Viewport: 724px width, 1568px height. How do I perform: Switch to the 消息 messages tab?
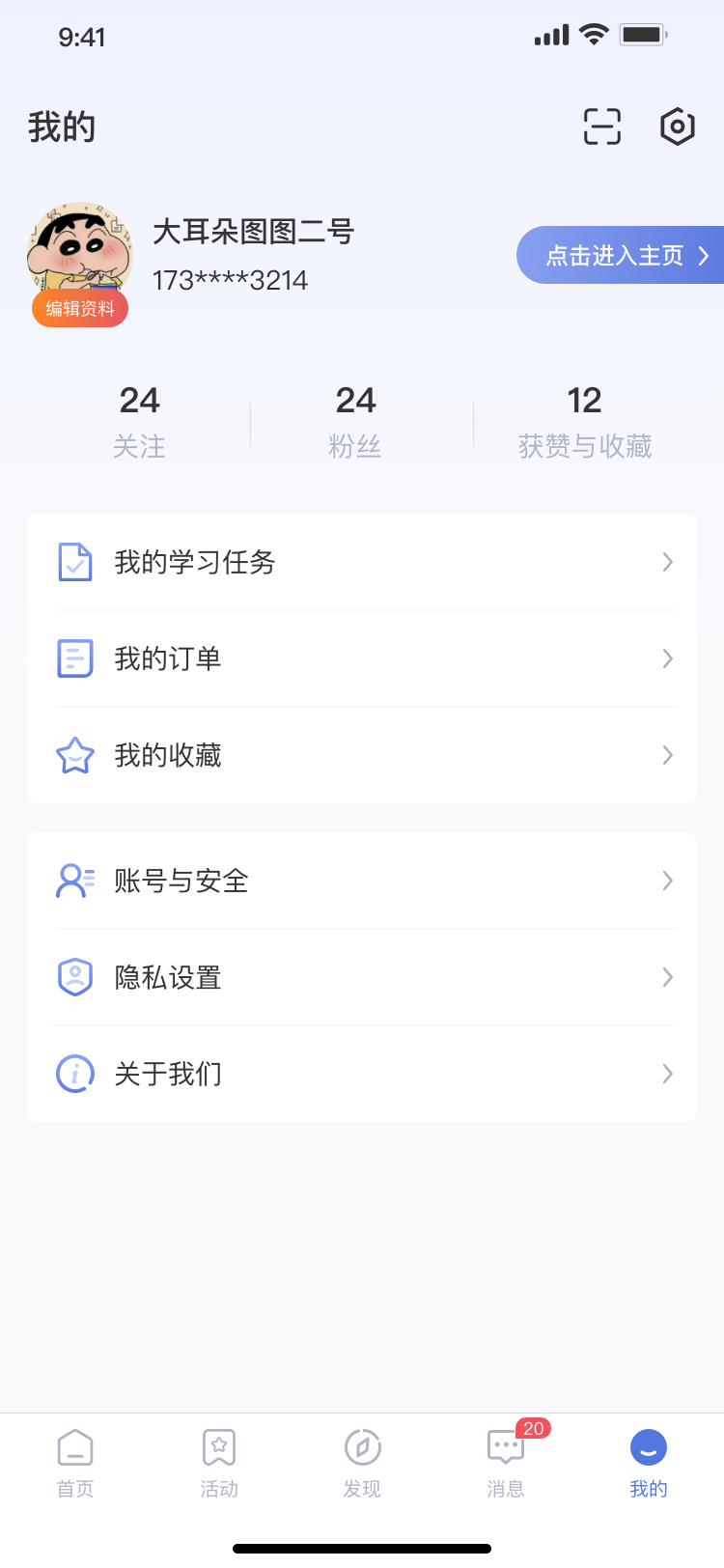coord(505,1448)
